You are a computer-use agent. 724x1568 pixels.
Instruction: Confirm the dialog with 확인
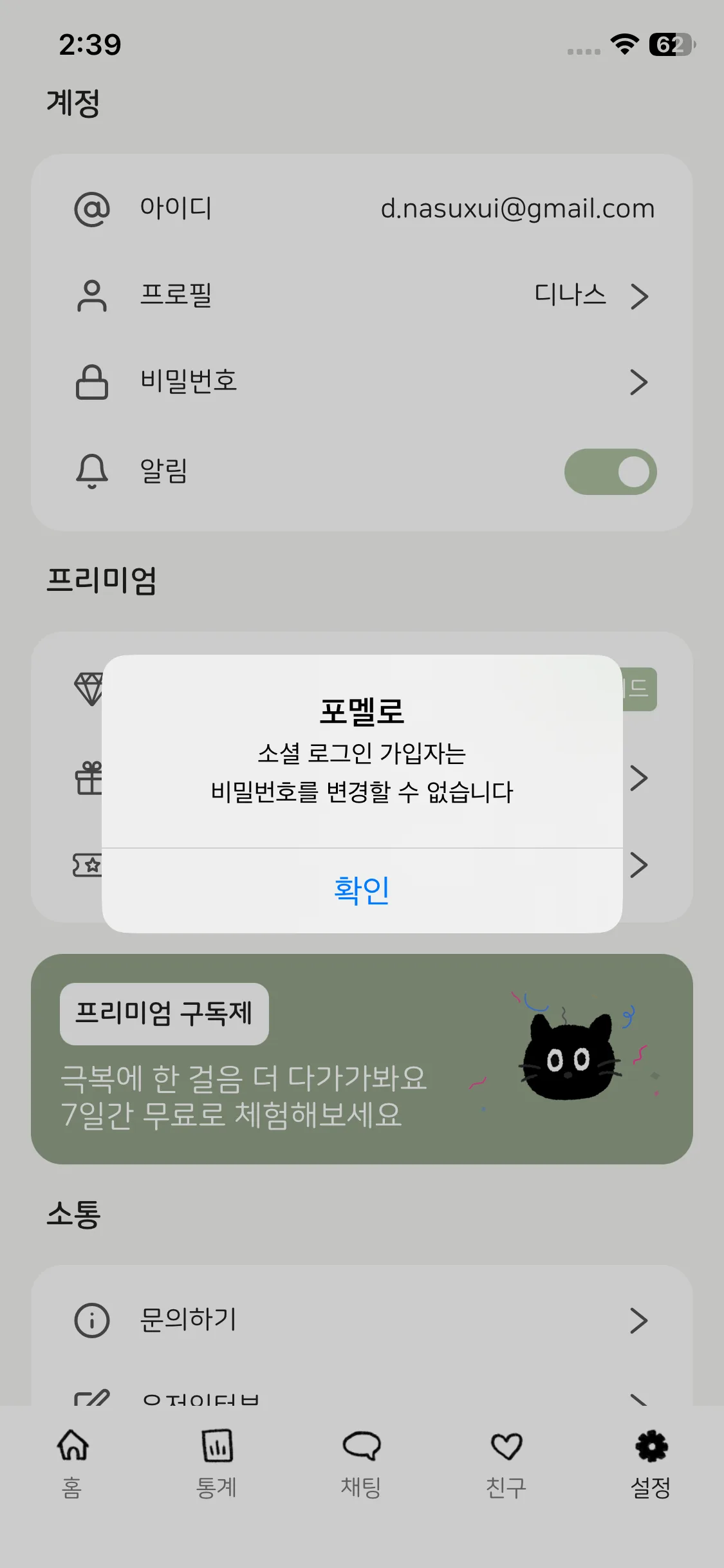[362, 891]
